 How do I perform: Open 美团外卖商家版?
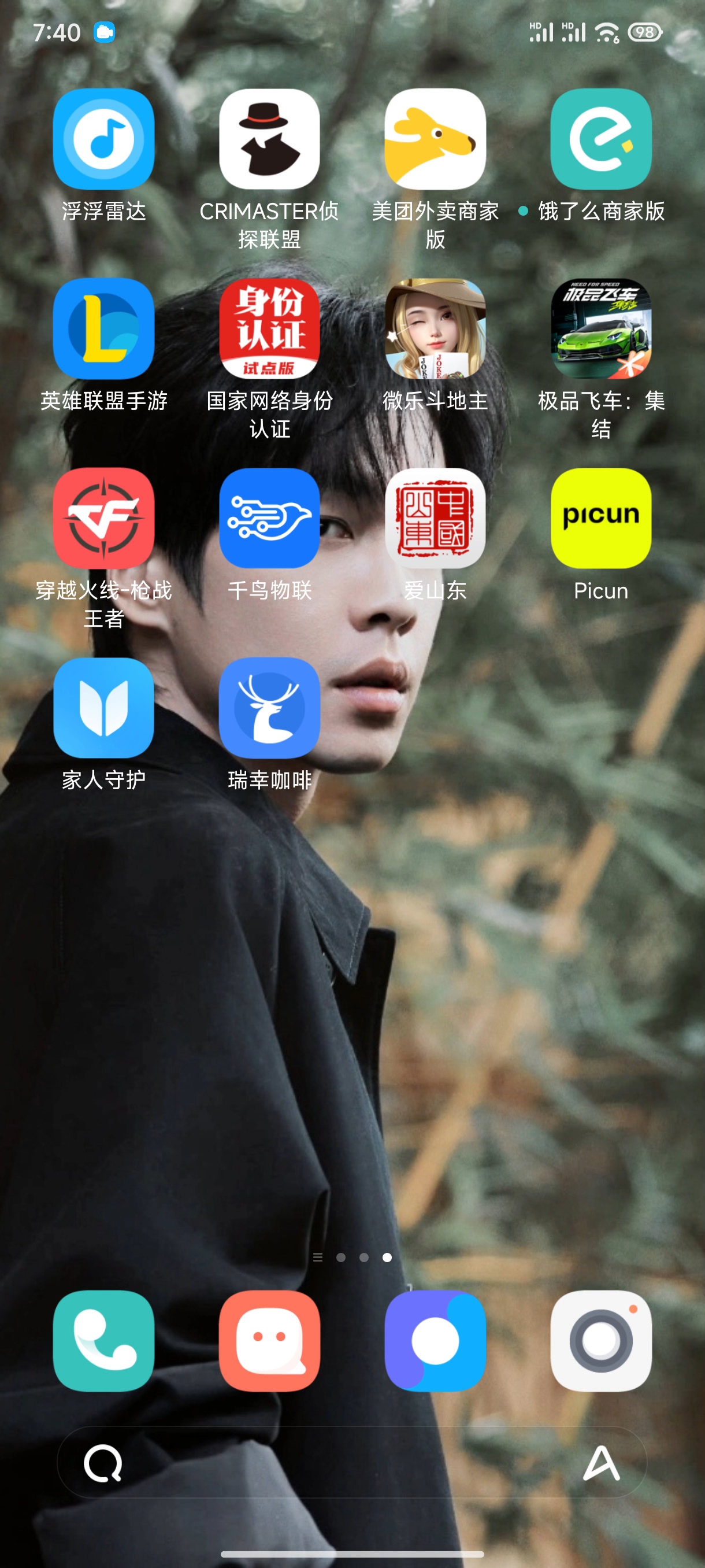pyautogui.click(x=435, y=139)
